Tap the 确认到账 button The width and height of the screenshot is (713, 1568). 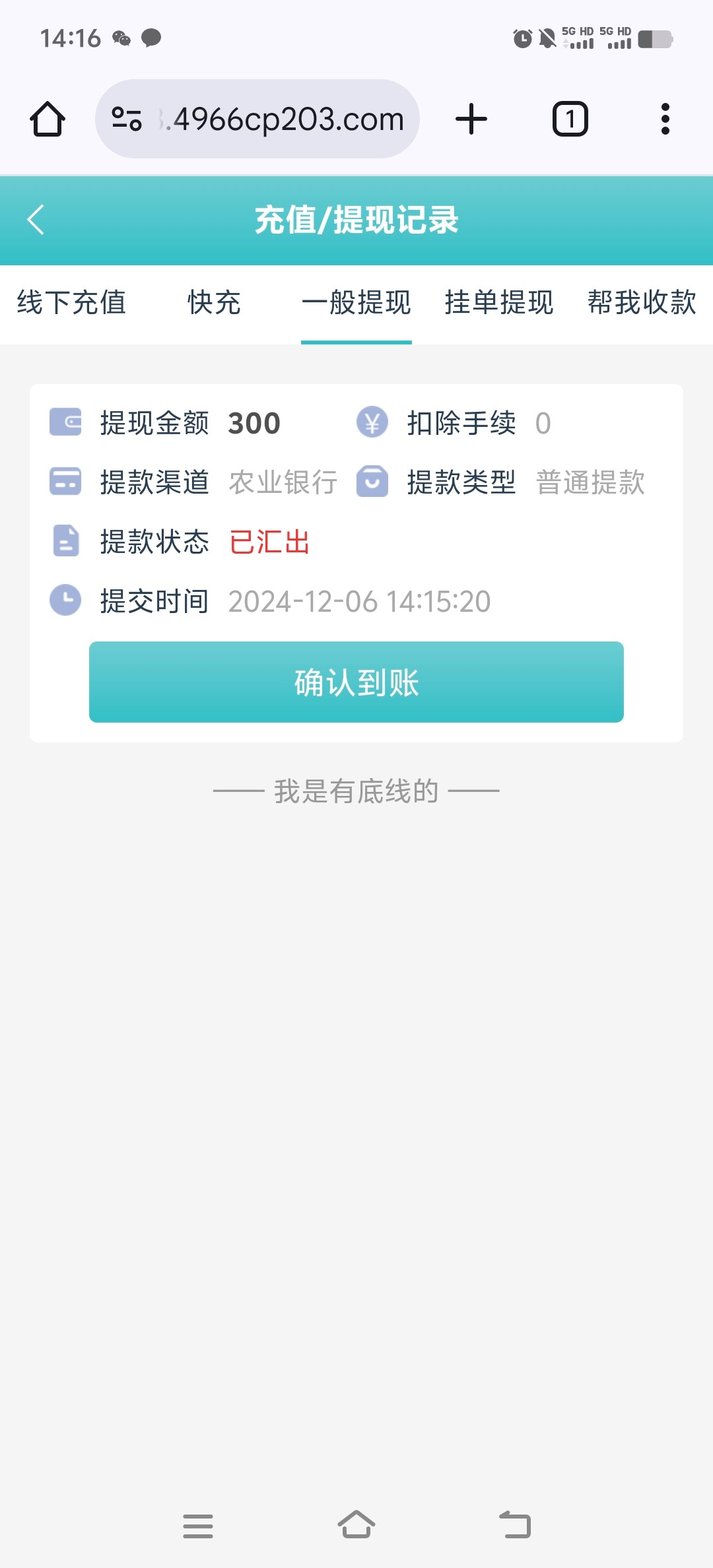coord(356,682)
